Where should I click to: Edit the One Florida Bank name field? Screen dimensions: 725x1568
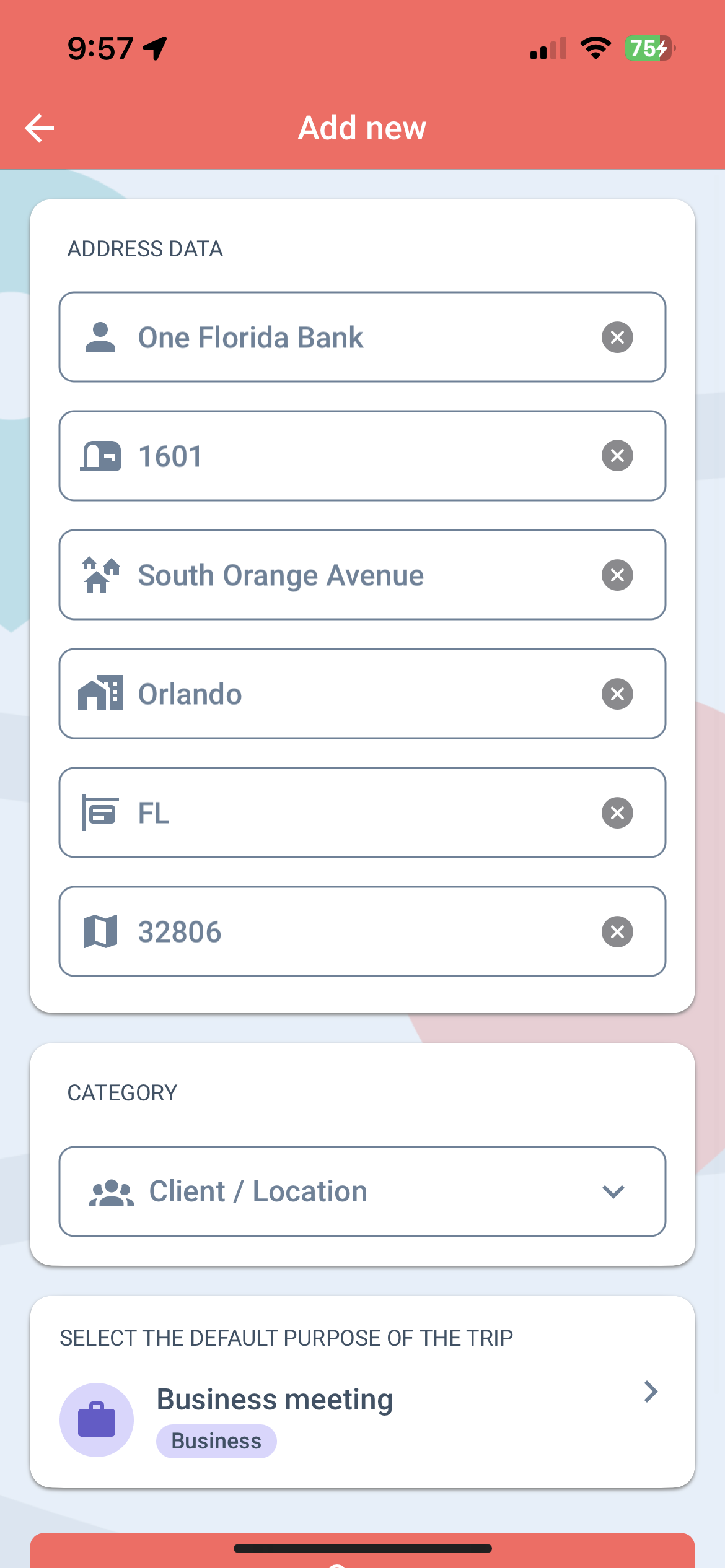(x=362, y=337)
